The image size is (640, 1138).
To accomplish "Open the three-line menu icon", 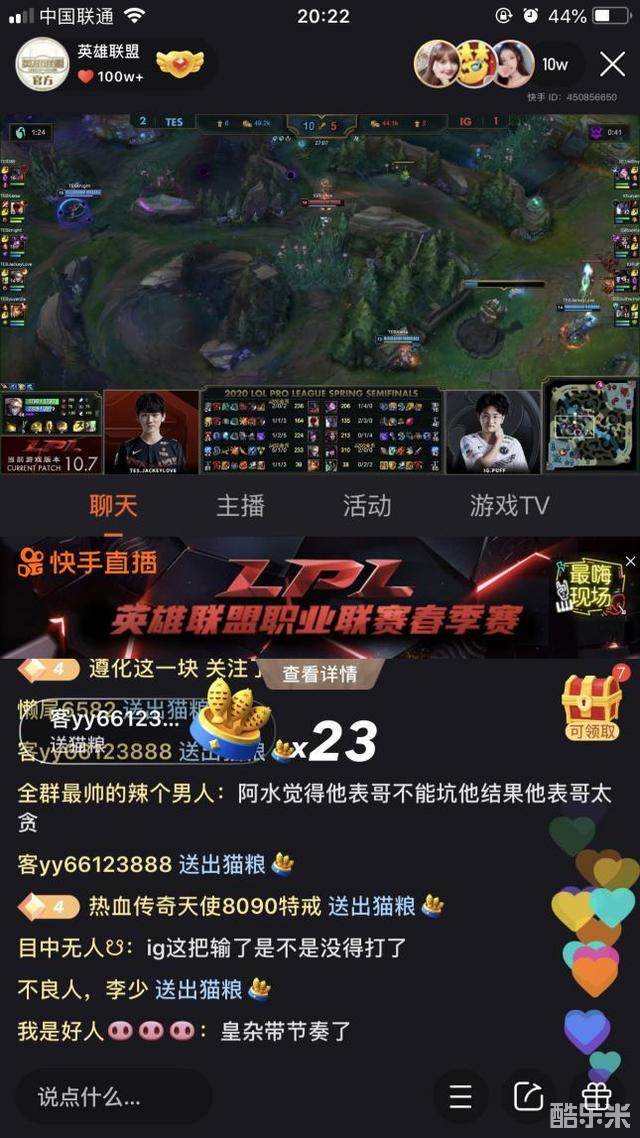I will (x=460, y=1097).
